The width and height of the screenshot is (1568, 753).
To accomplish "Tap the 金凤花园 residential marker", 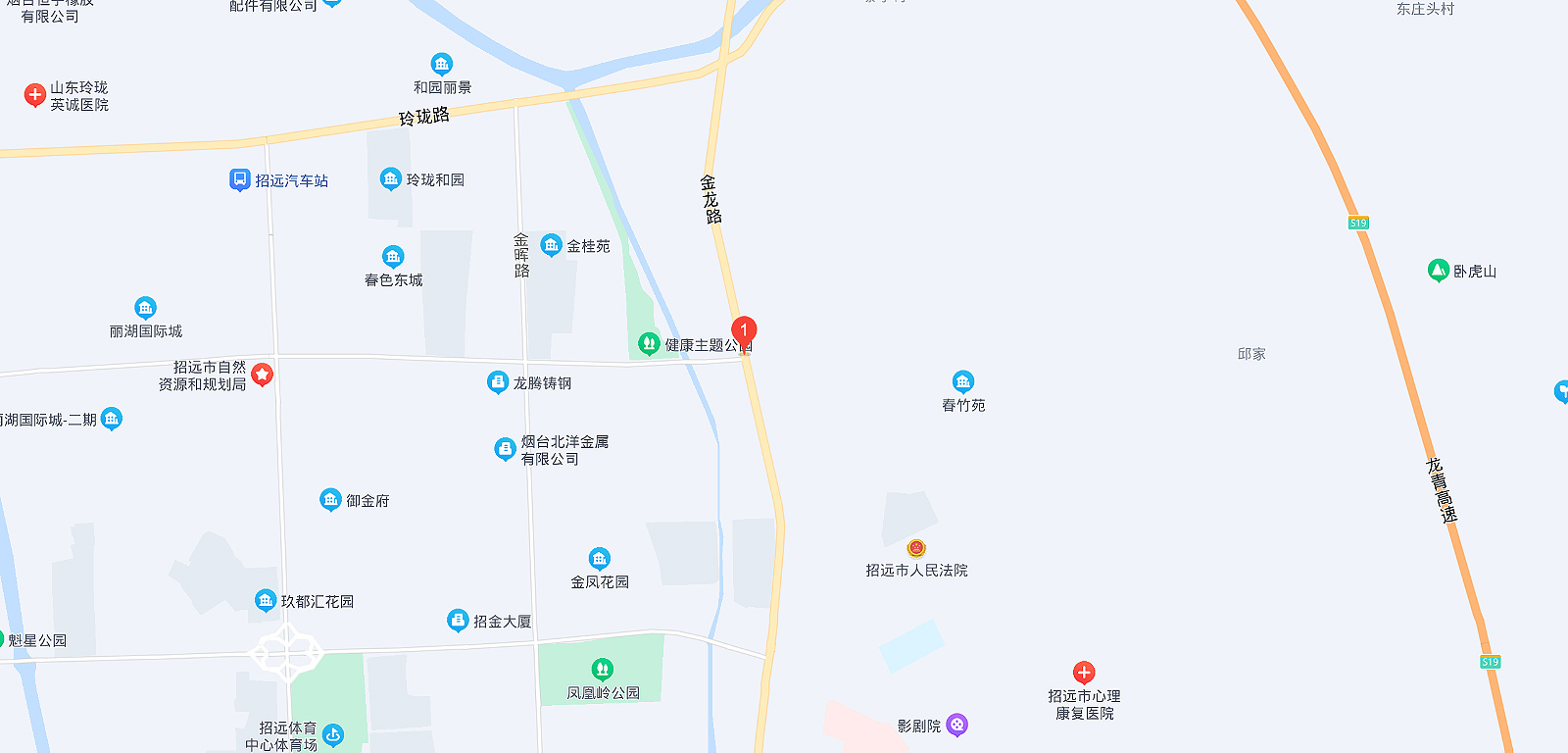I will (600, 559).
